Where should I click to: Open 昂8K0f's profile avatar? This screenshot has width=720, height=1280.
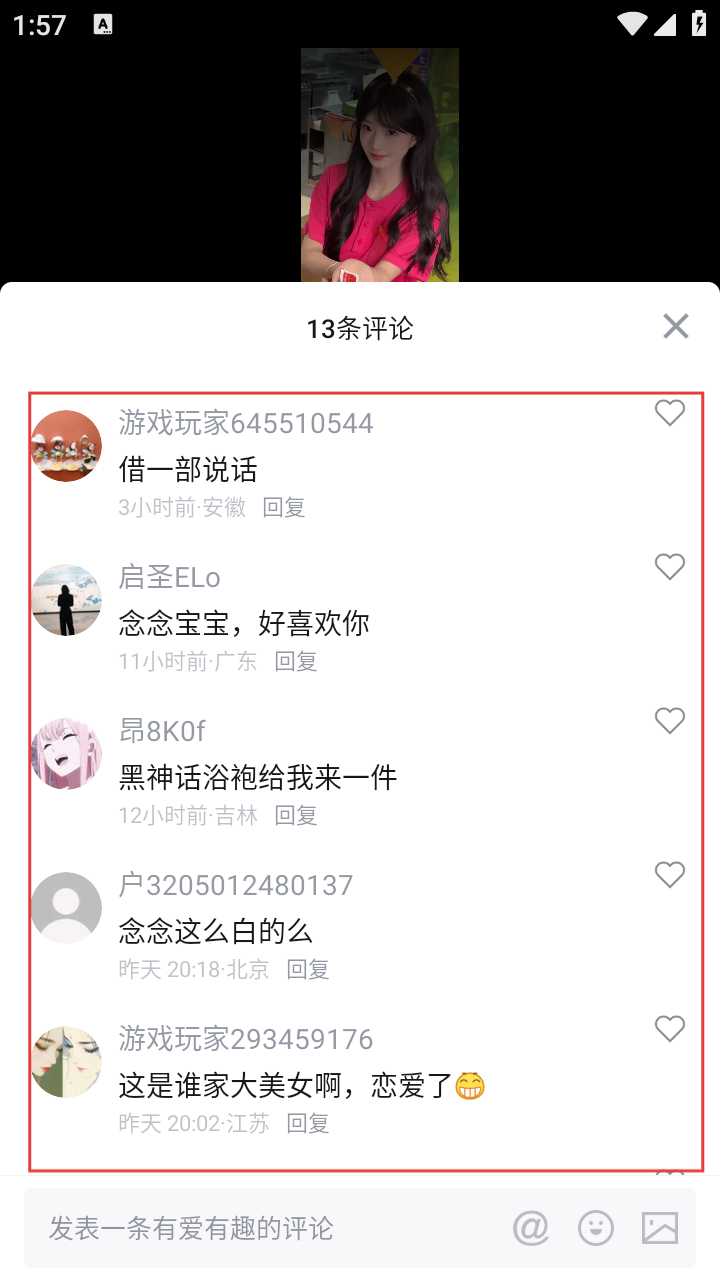click(66, 754)
